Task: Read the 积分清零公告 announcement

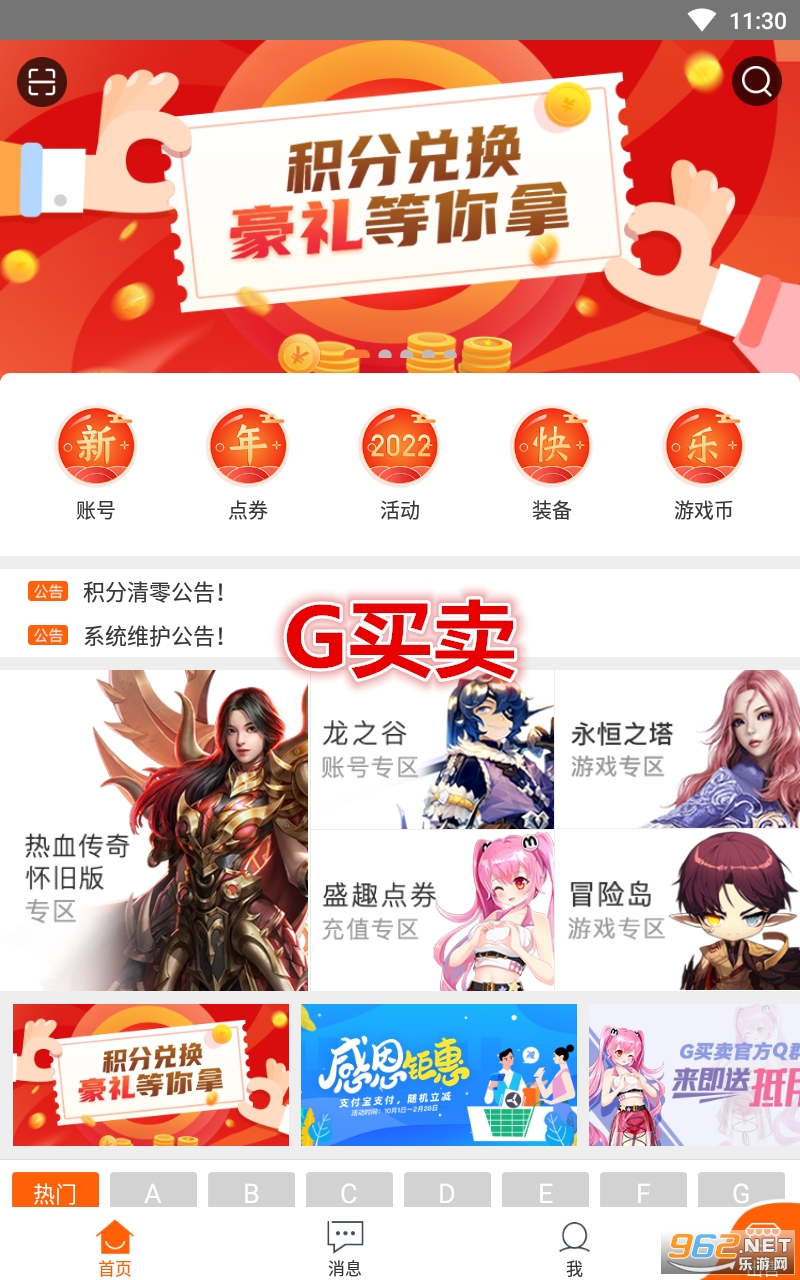Action: [x=153, y=592]
